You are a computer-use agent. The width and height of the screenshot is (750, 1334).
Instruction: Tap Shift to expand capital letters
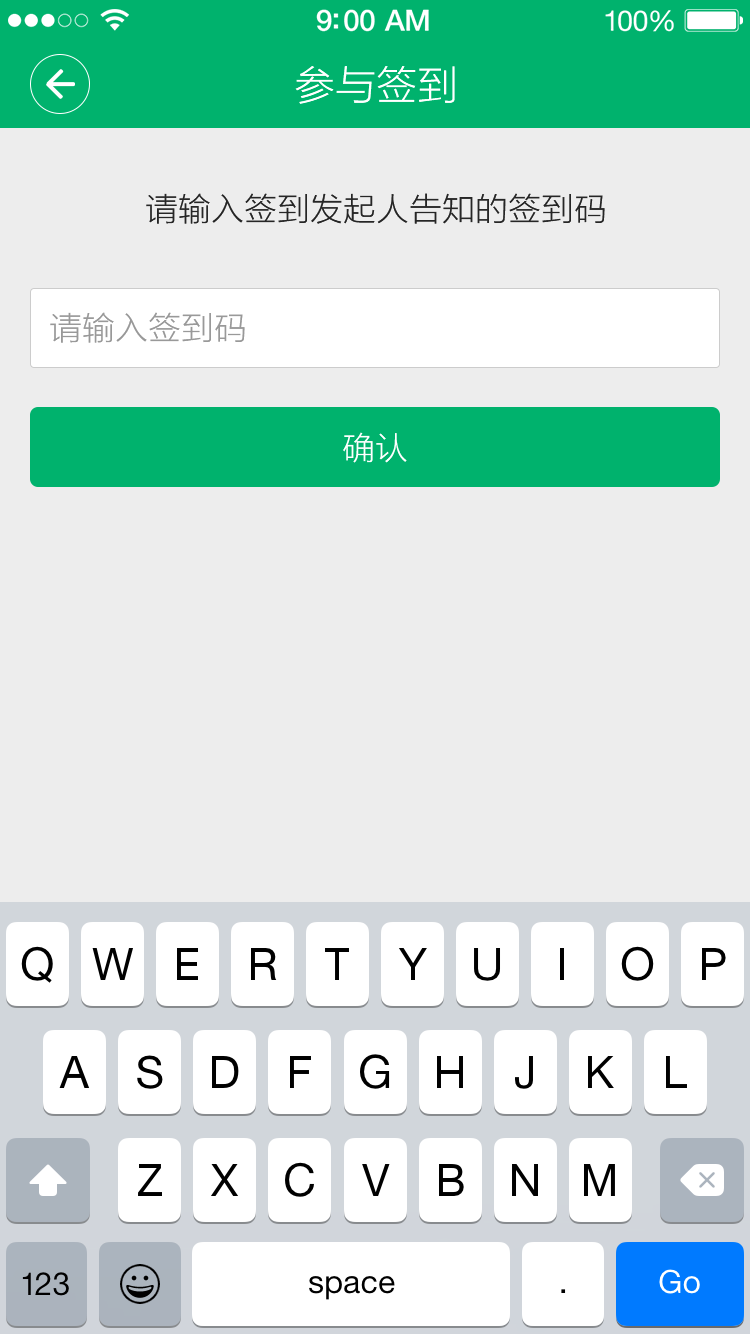[x=47, y=1180]
